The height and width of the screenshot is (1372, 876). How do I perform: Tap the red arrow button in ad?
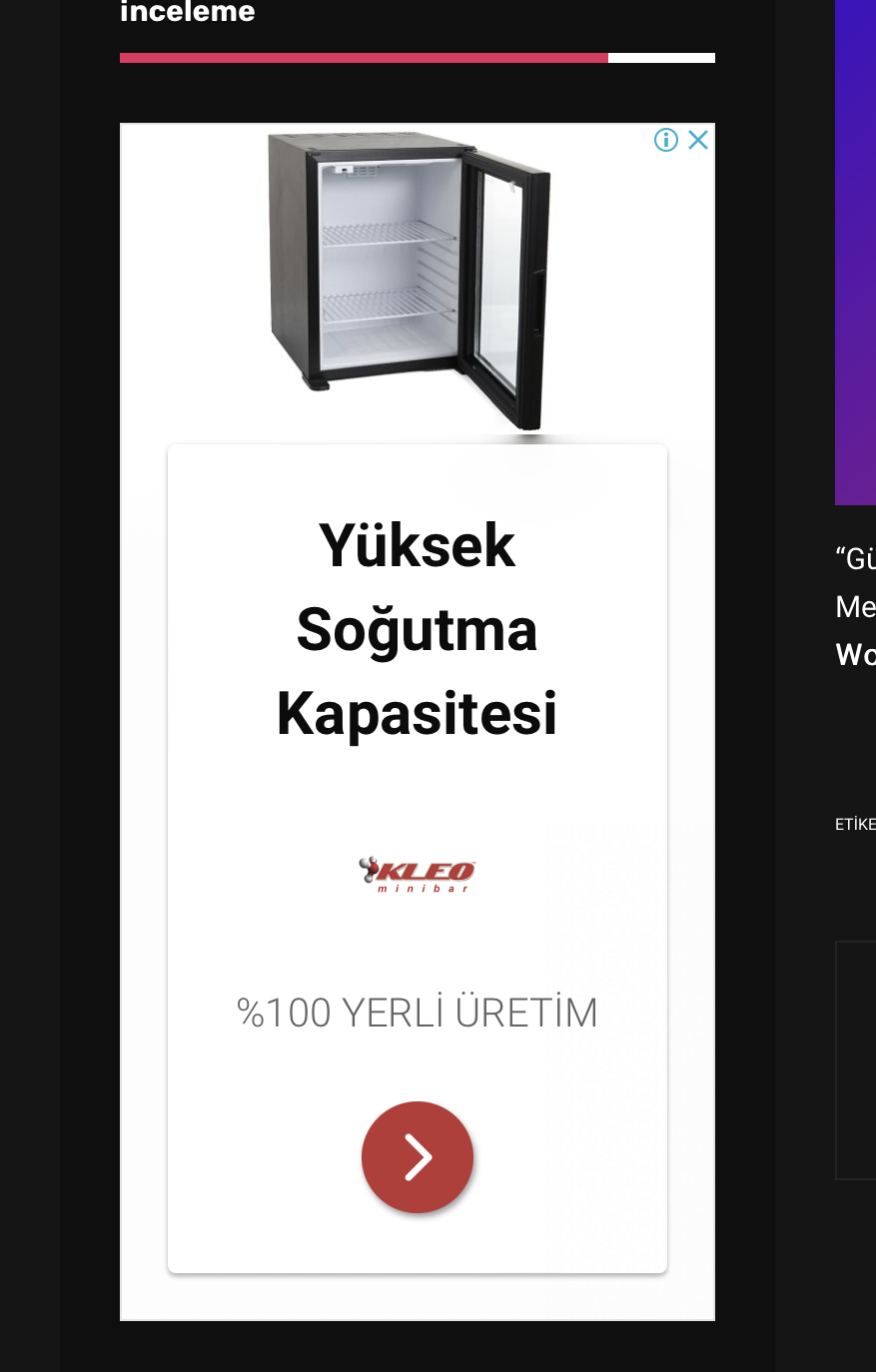click(418, 1157)
